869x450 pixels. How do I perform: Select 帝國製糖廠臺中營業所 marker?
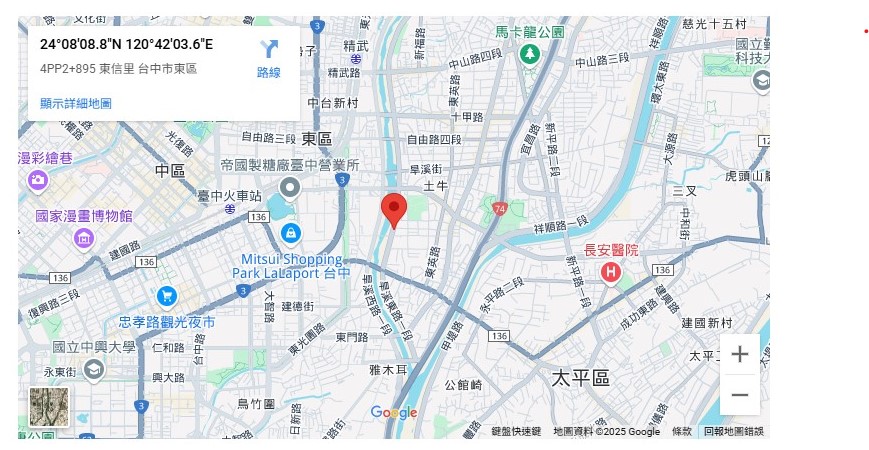pyautogui.click(x=290, y=187)
